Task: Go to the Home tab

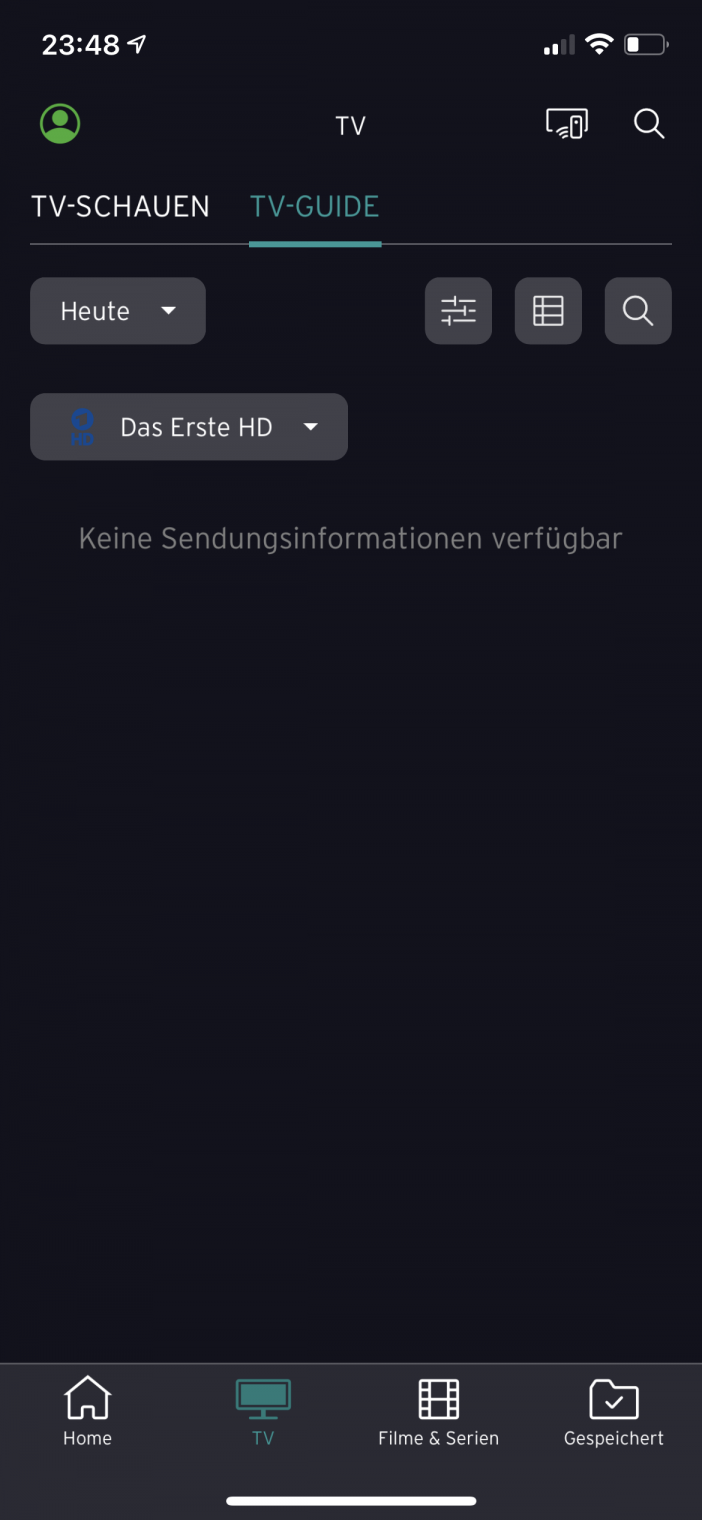Action: [88, 1411]
